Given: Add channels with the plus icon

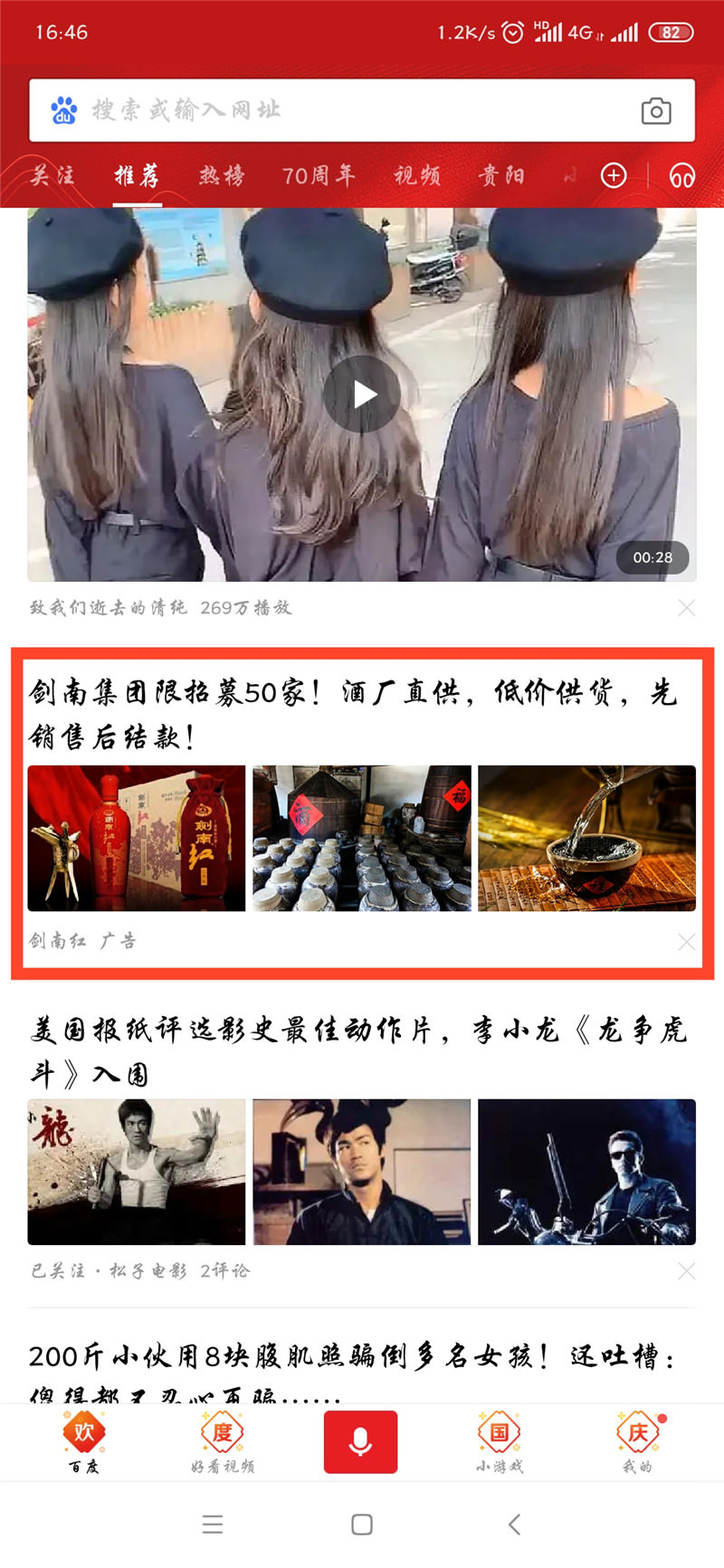Looking at the screenshot, I should pyautogui.click(x=614, y=176).
